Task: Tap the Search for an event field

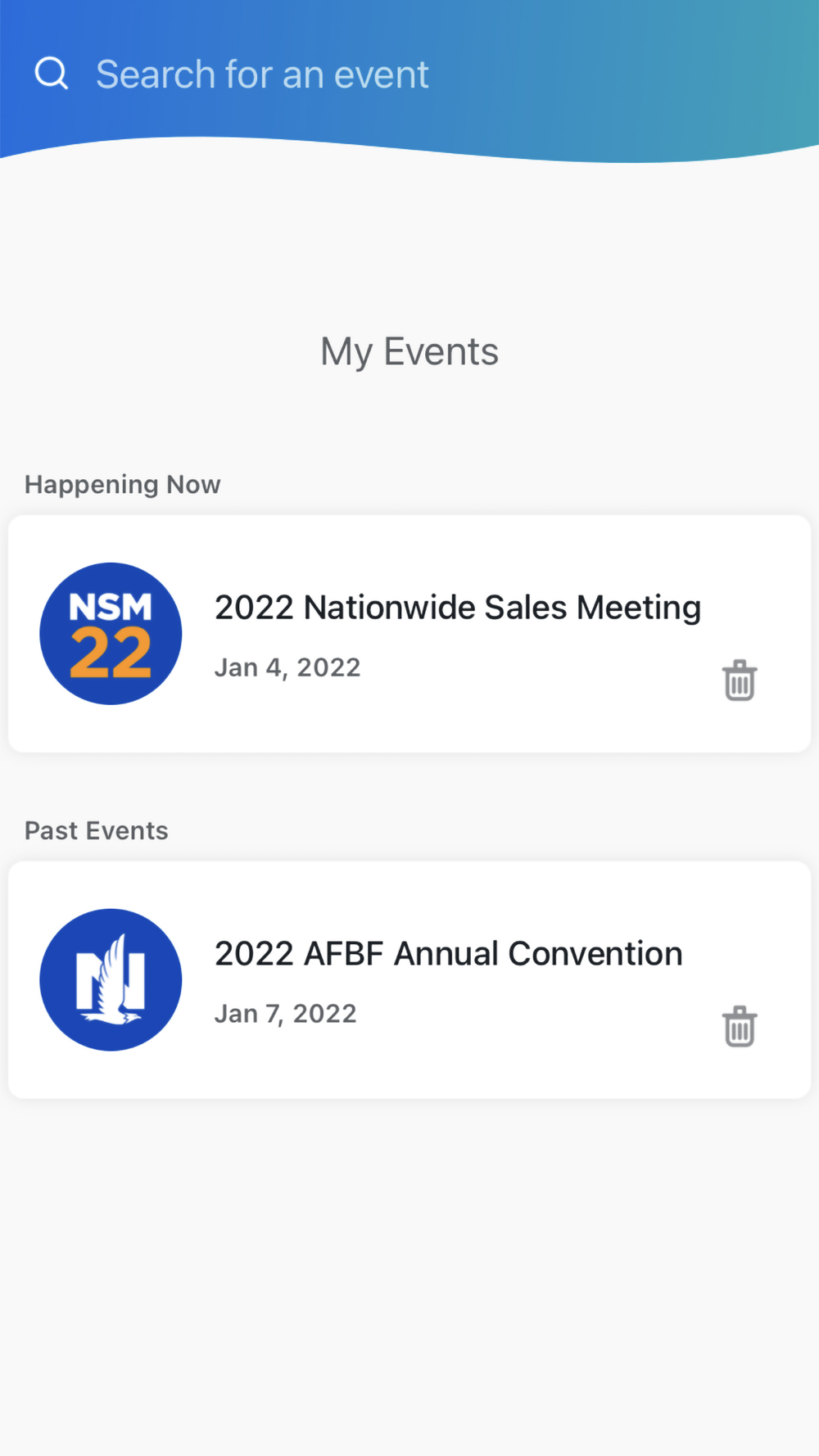Action: pyautogui.click(x=262, y=75)
